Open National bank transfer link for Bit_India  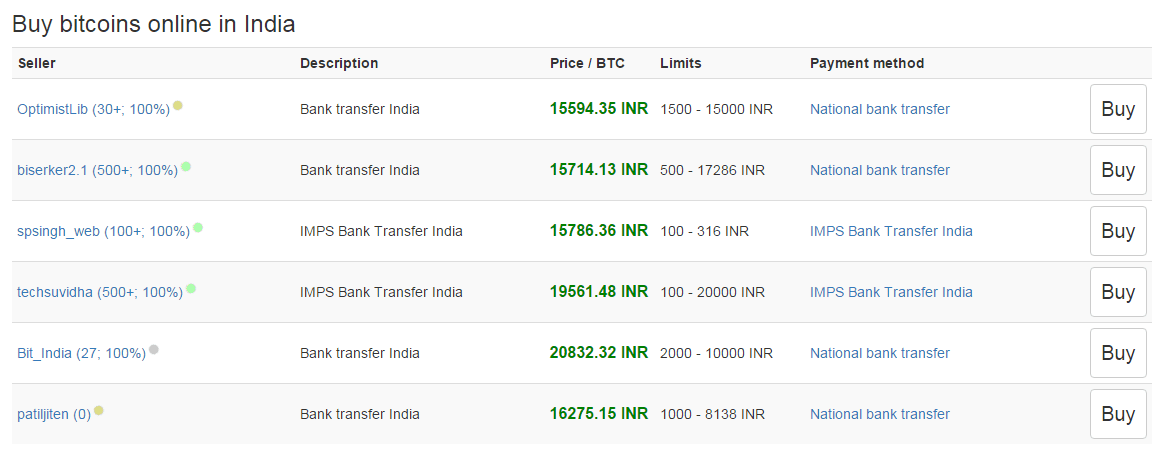880,353
